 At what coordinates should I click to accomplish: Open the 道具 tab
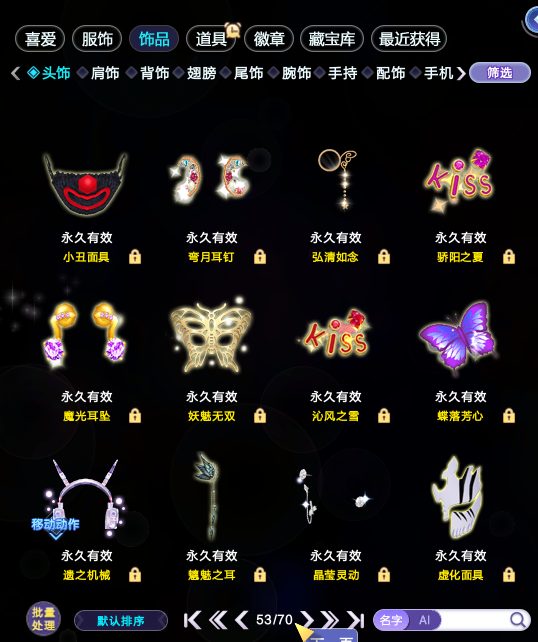211,39
